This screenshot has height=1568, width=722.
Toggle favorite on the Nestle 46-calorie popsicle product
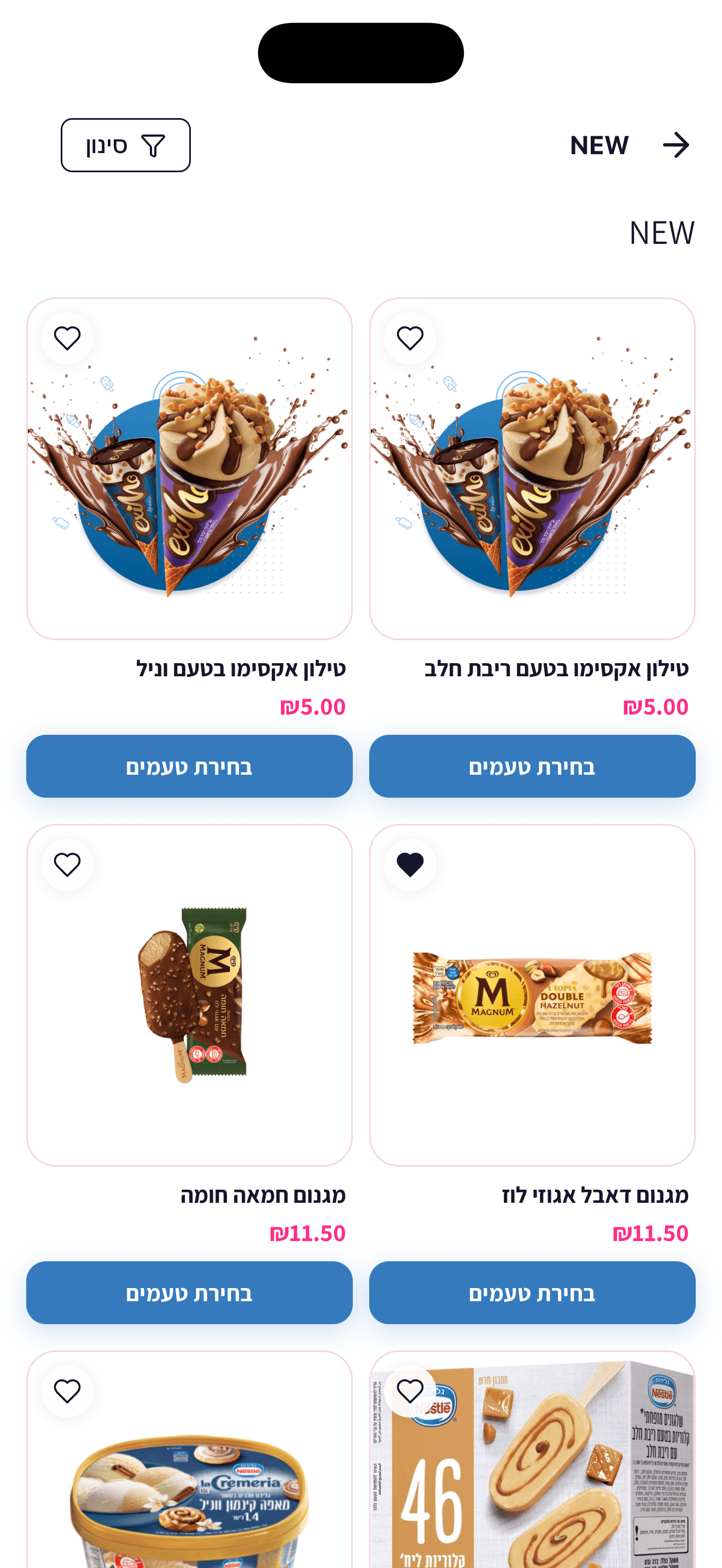410,1390
